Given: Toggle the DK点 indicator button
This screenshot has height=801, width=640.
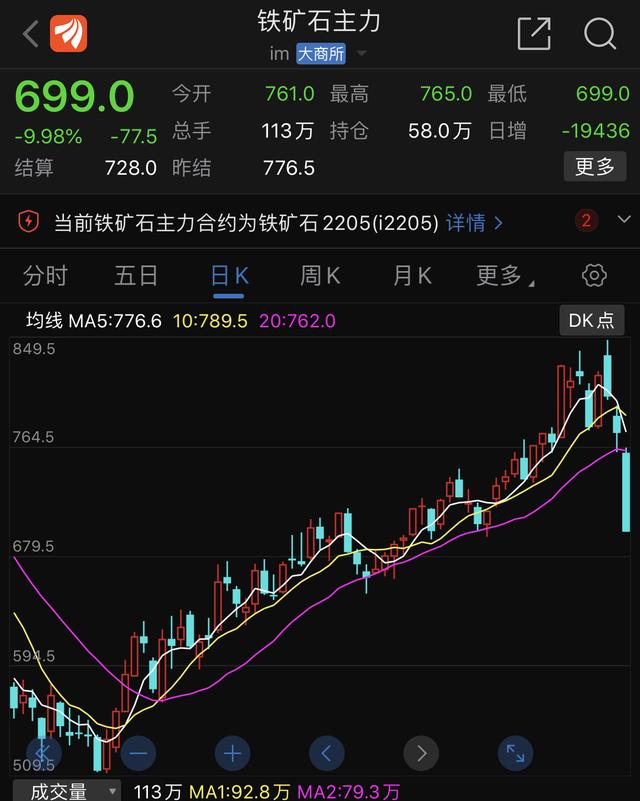Looking at the screenshot, I should coord(592,320).
